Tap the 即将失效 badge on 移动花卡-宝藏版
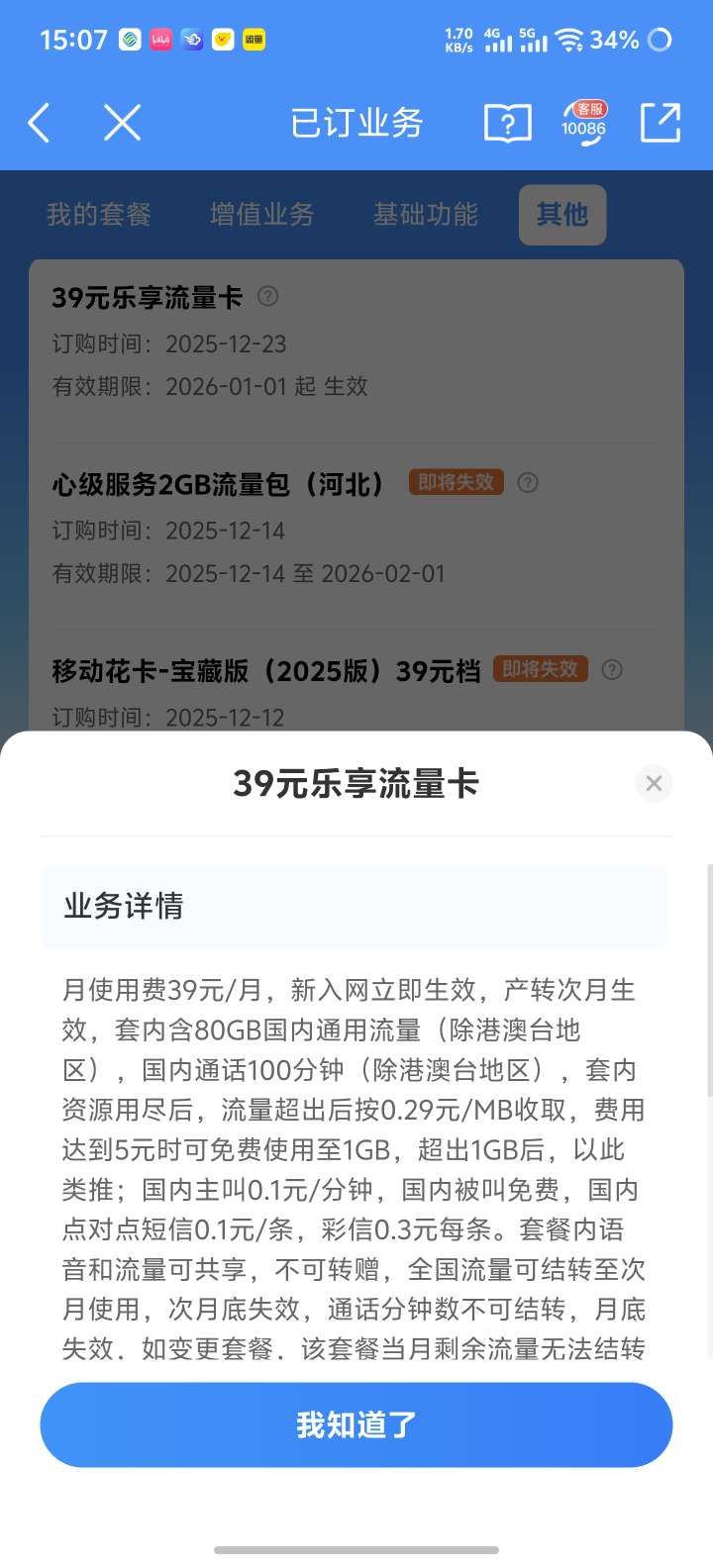Viewport: 713px width, 1568px height. point(540,670)
